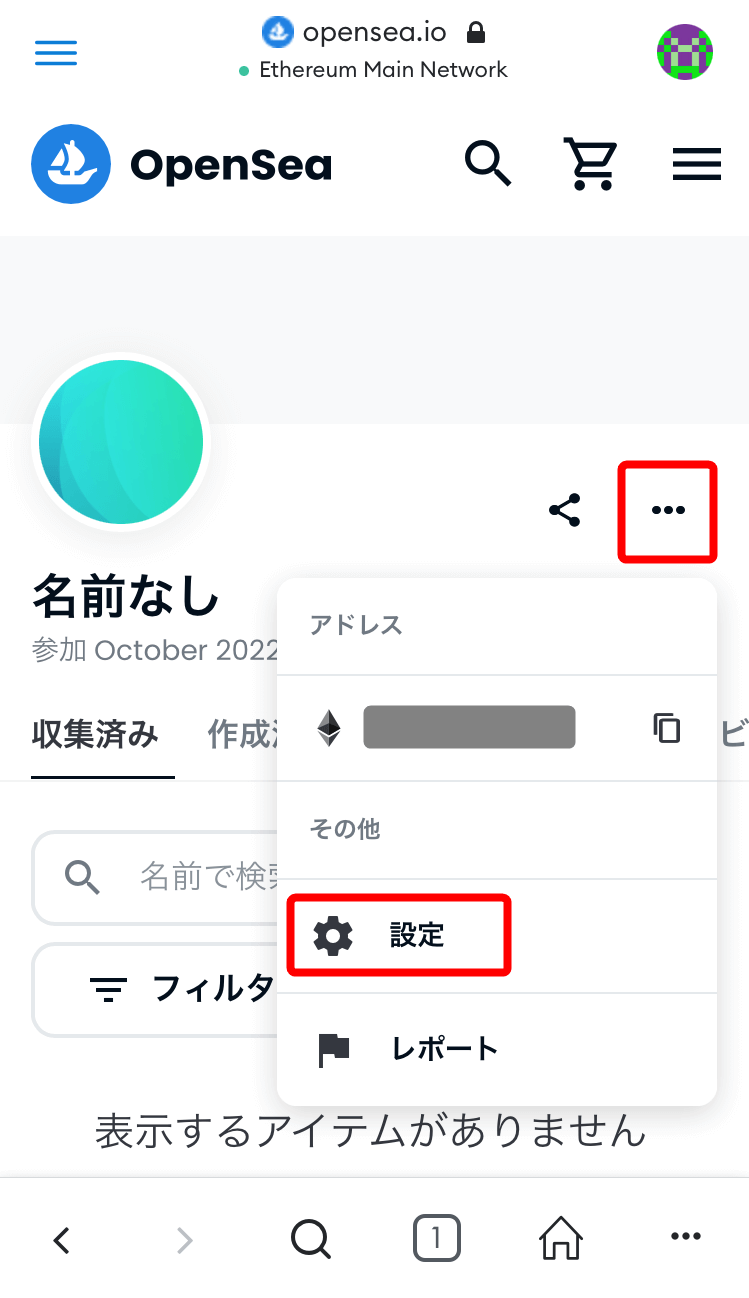Tap the three-dot more options button

point(668,510)
